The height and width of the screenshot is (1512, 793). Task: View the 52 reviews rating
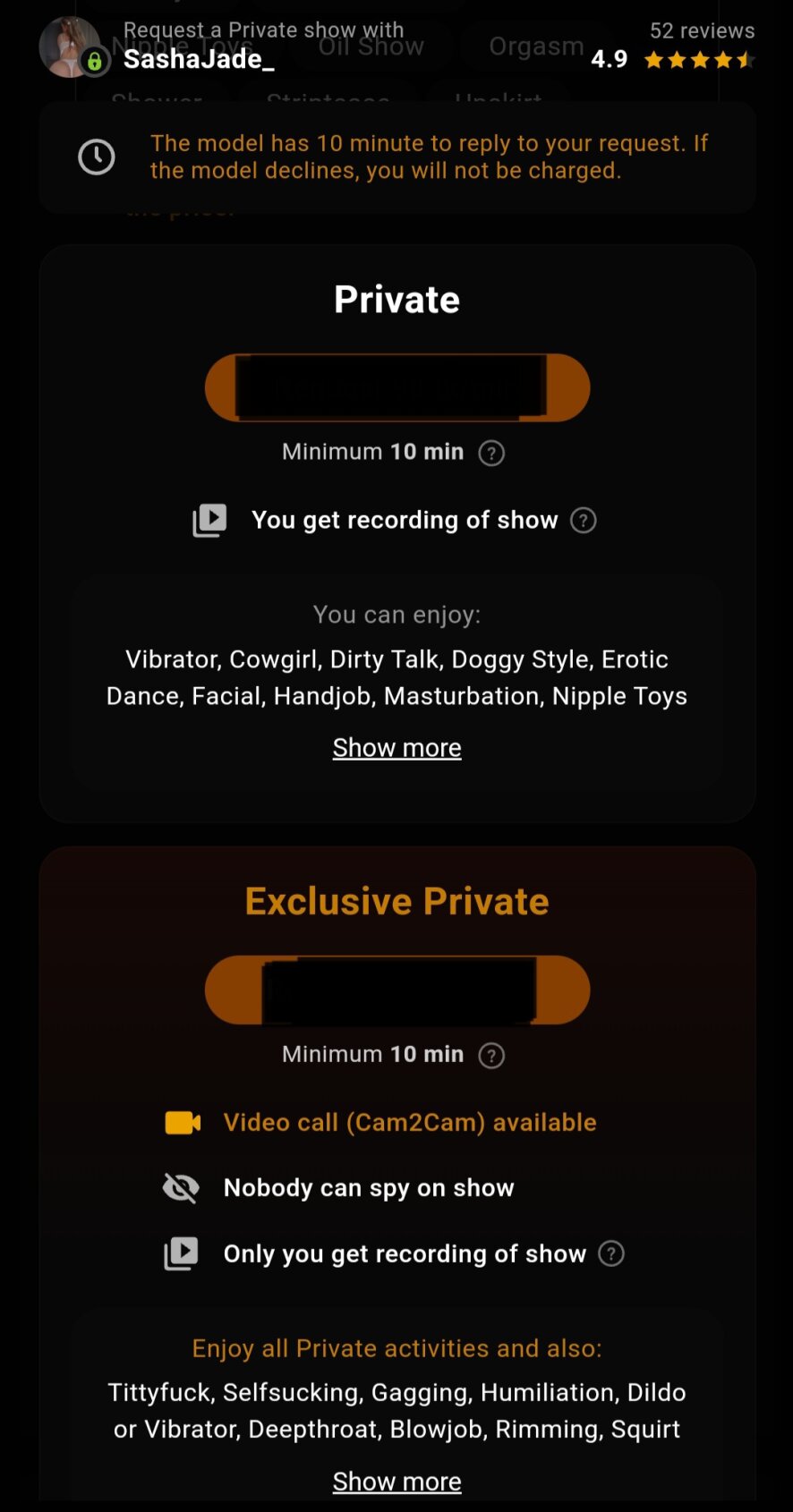click(702, 31)
